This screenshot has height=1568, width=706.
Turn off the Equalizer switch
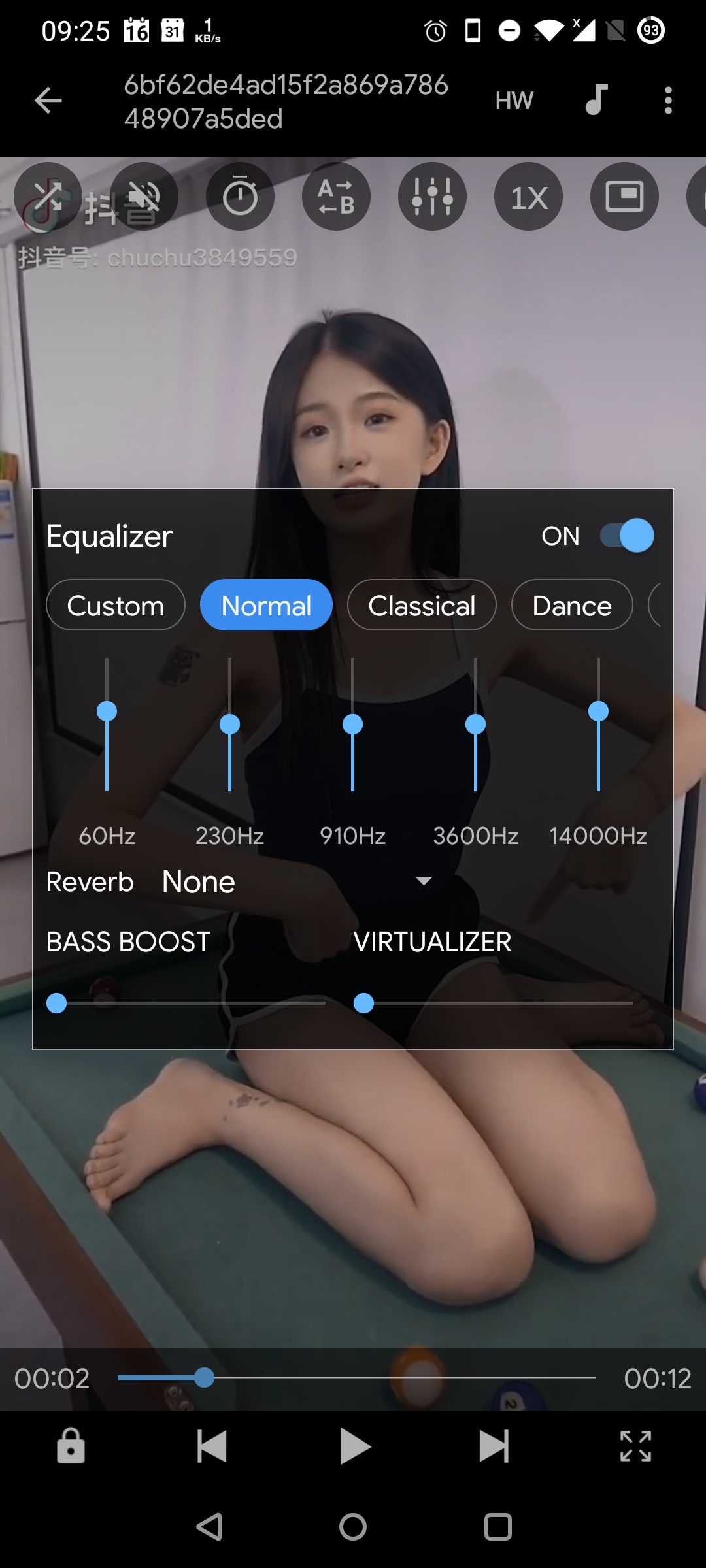coord(628,536)
